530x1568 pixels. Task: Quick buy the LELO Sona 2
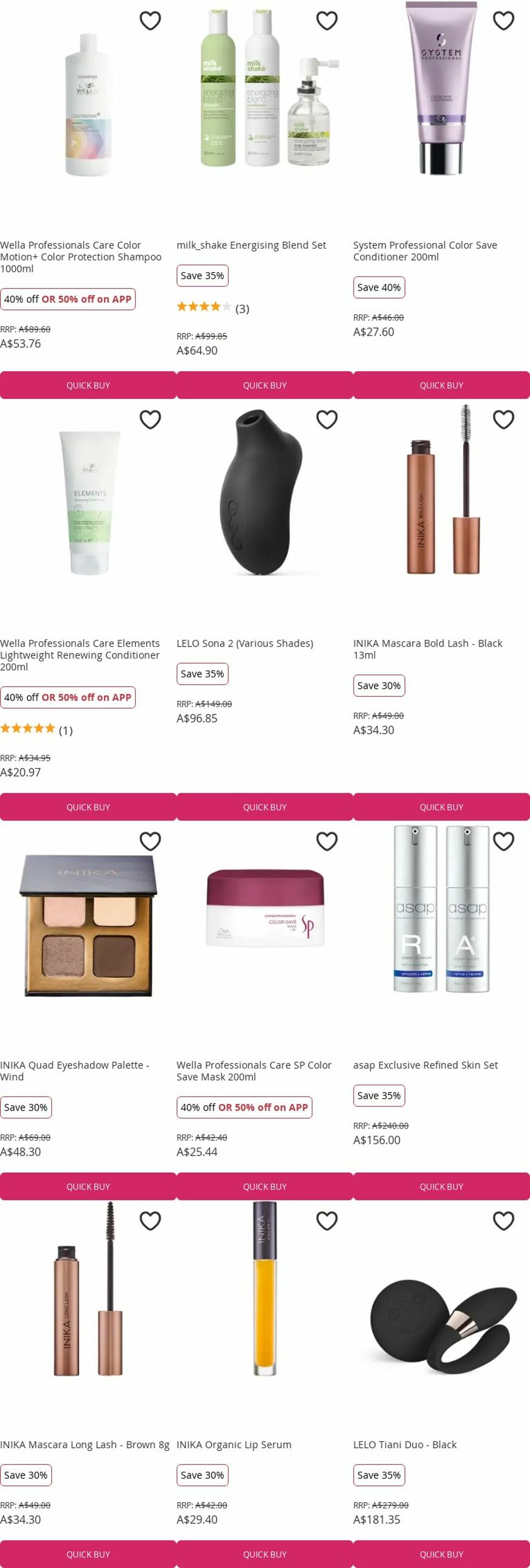click(x=264, y=807)
